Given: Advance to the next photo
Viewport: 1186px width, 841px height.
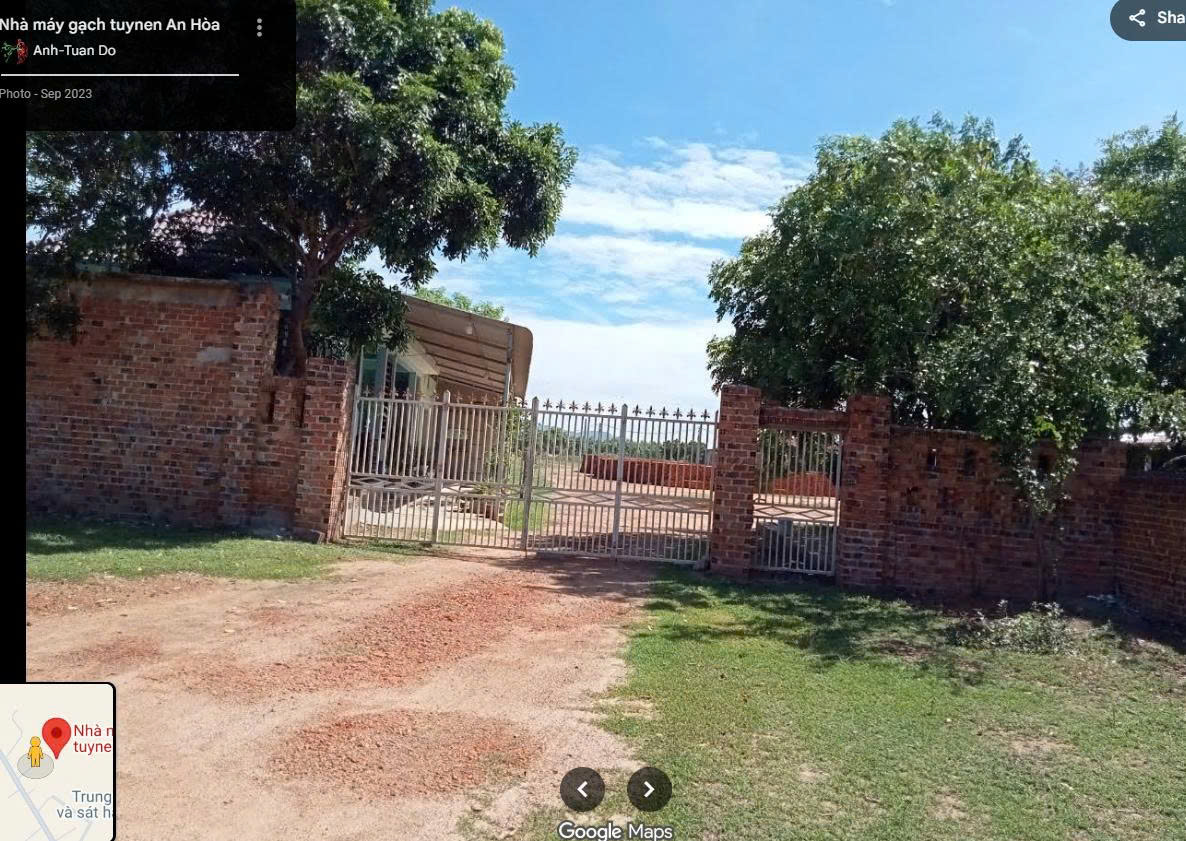Looking at the screenshot, I should click(x=649, y=789).
